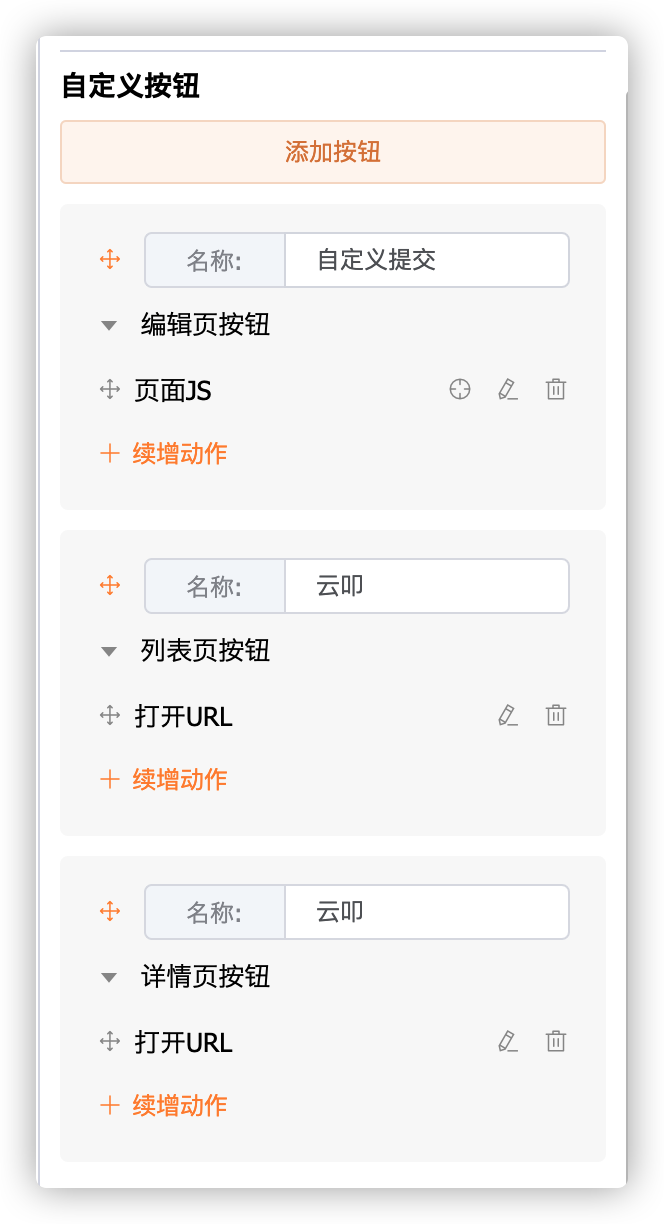Screen dimensions: 664x1224
Task: Open the 详情页按钮 dropdown
Action: point(110,977)
